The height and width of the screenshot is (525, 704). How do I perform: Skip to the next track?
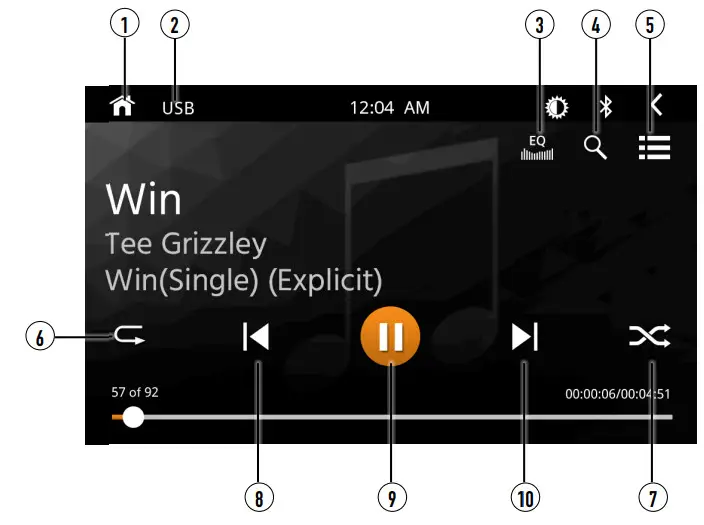coord(525,338)
